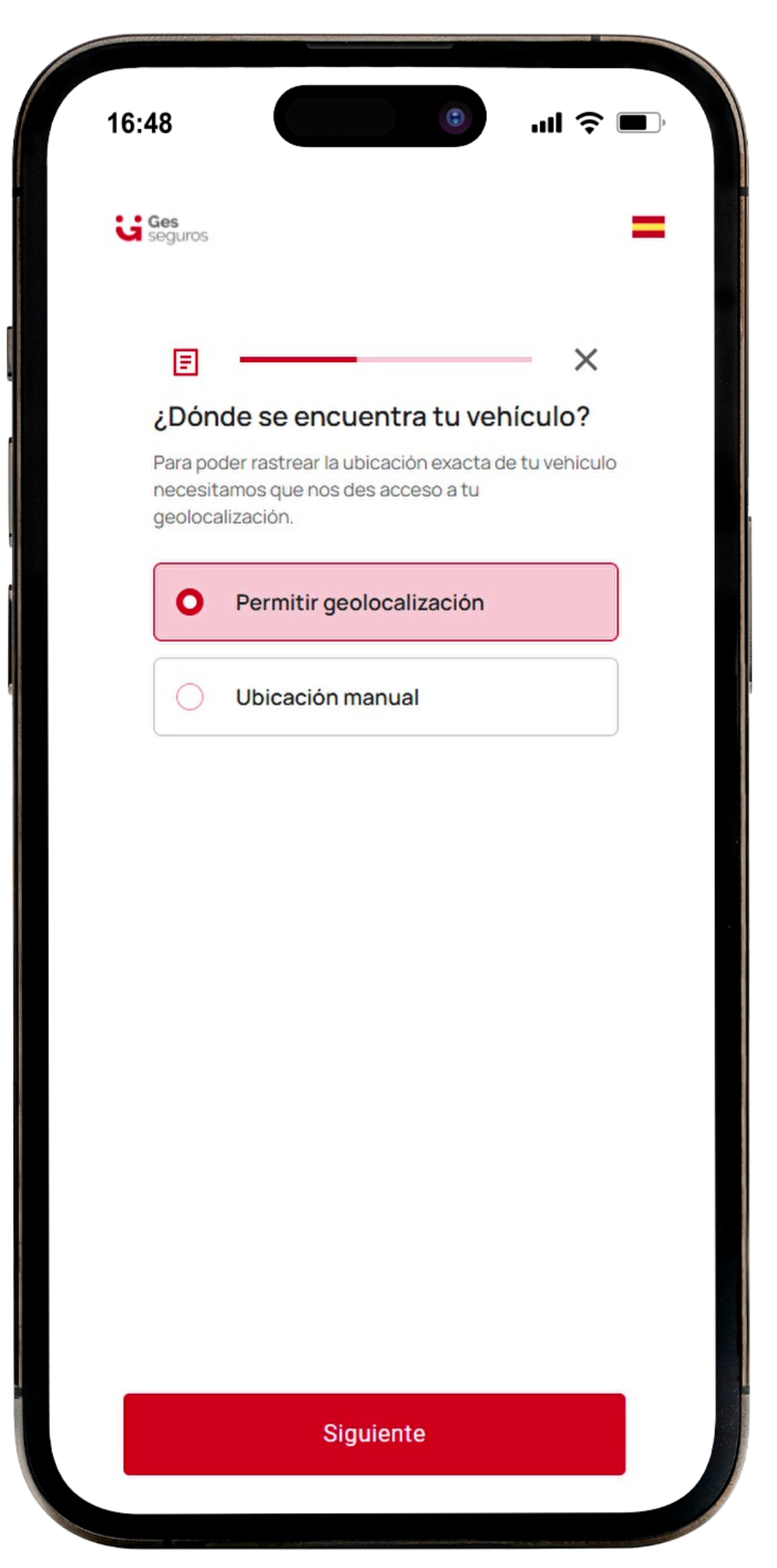Click the red document step icon
Image resolution: width=777 pixels, height=1568 pixels.
(186, 361)
